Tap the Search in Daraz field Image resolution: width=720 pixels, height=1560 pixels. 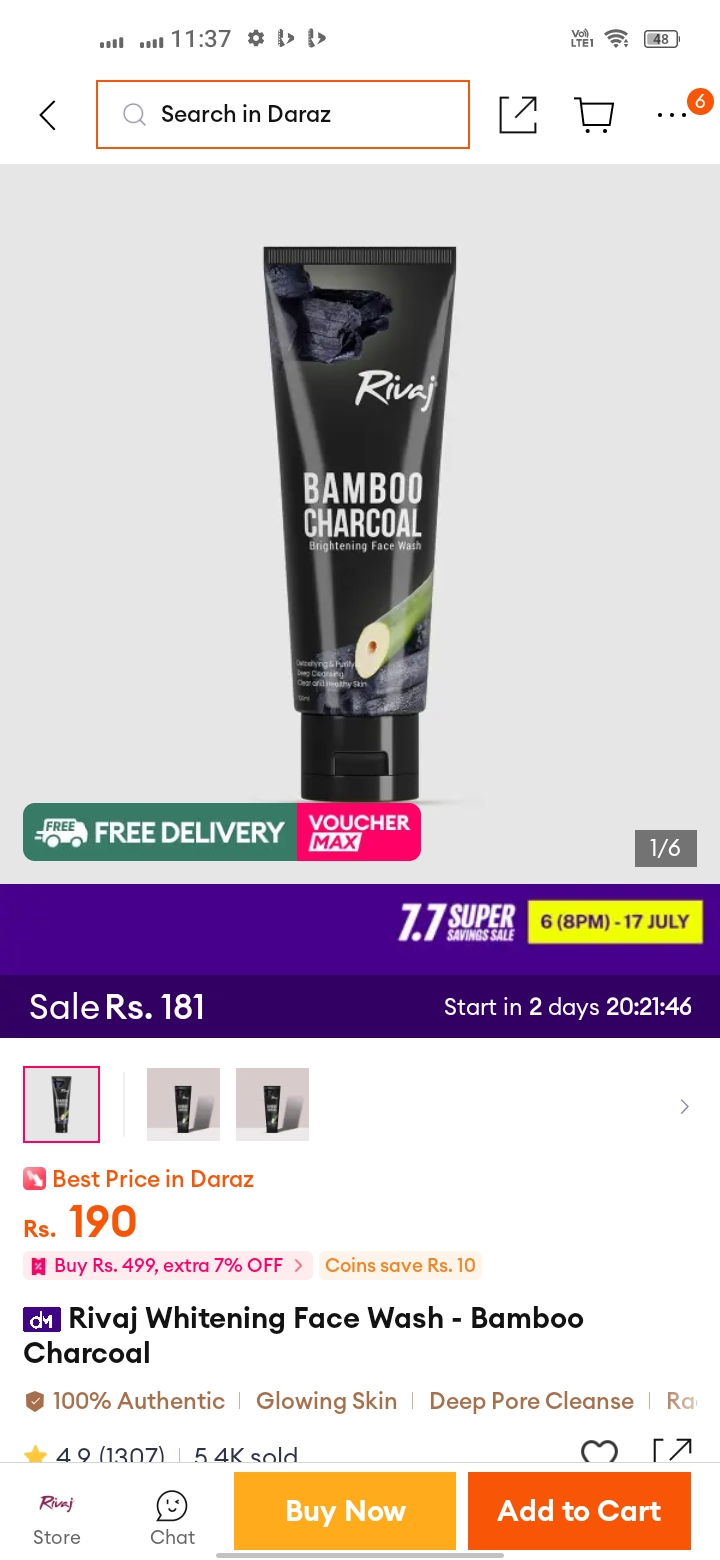(x=283, y=114)
